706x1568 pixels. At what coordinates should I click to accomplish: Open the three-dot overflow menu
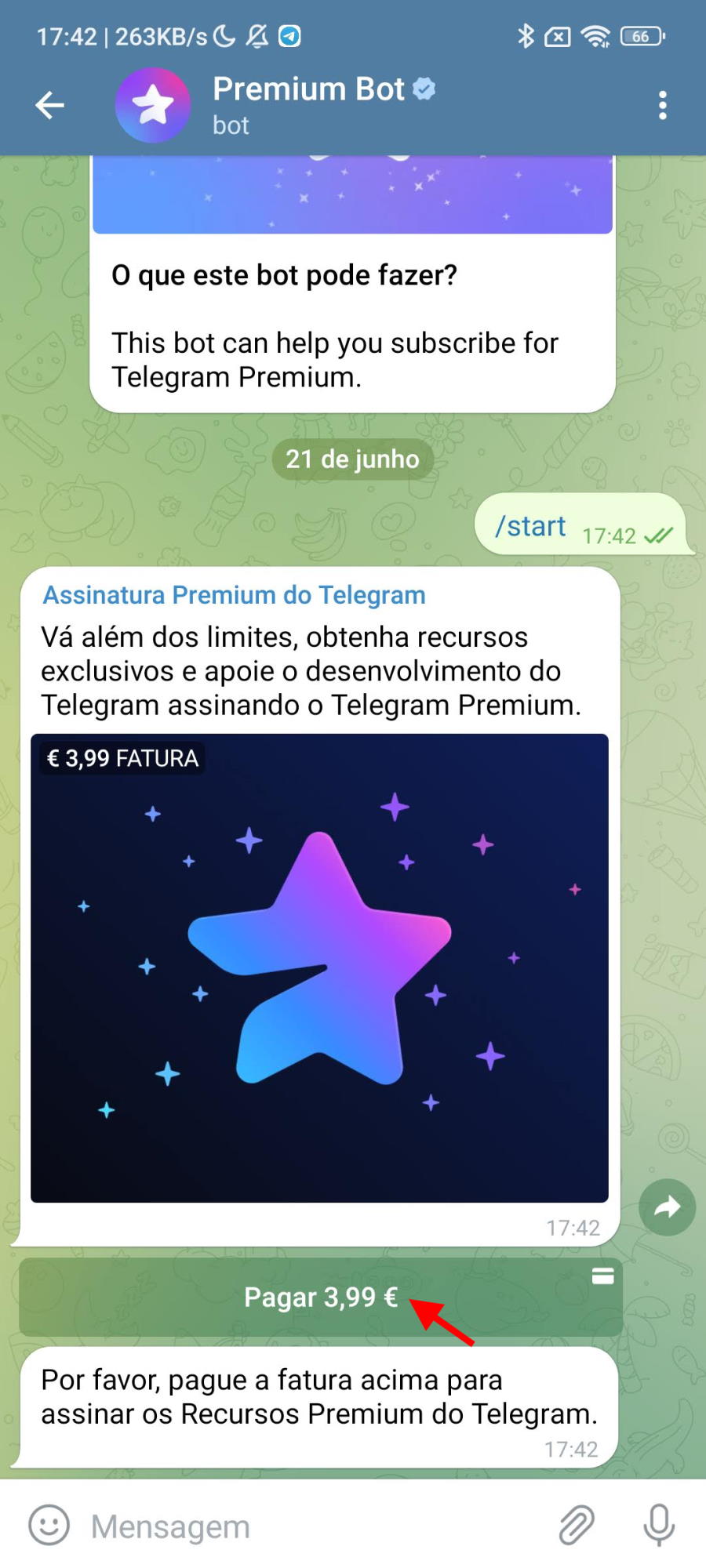[x=663, y=105]
